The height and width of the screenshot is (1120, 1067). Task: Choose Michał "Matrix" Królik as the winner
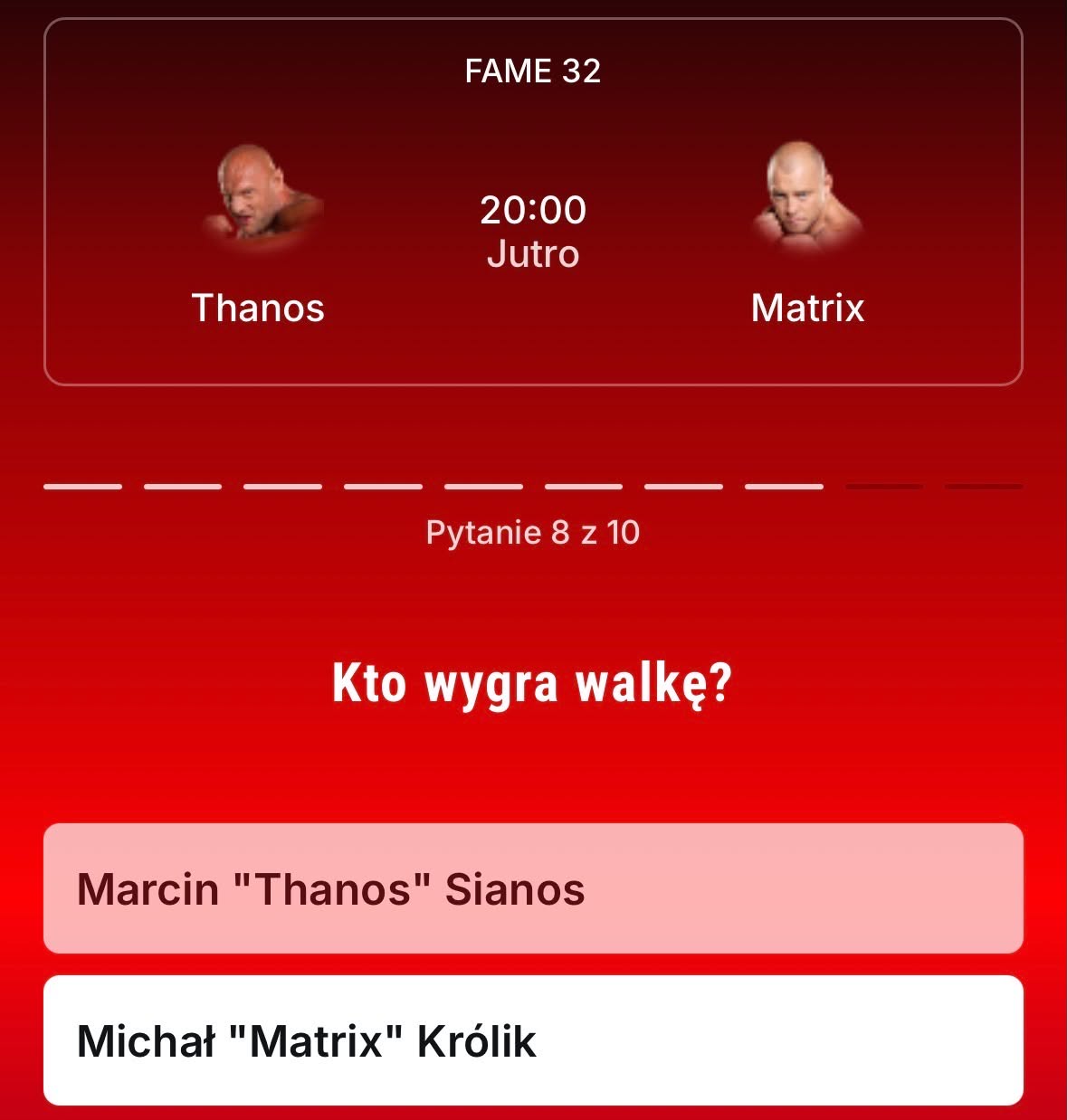click(533, 1040)
